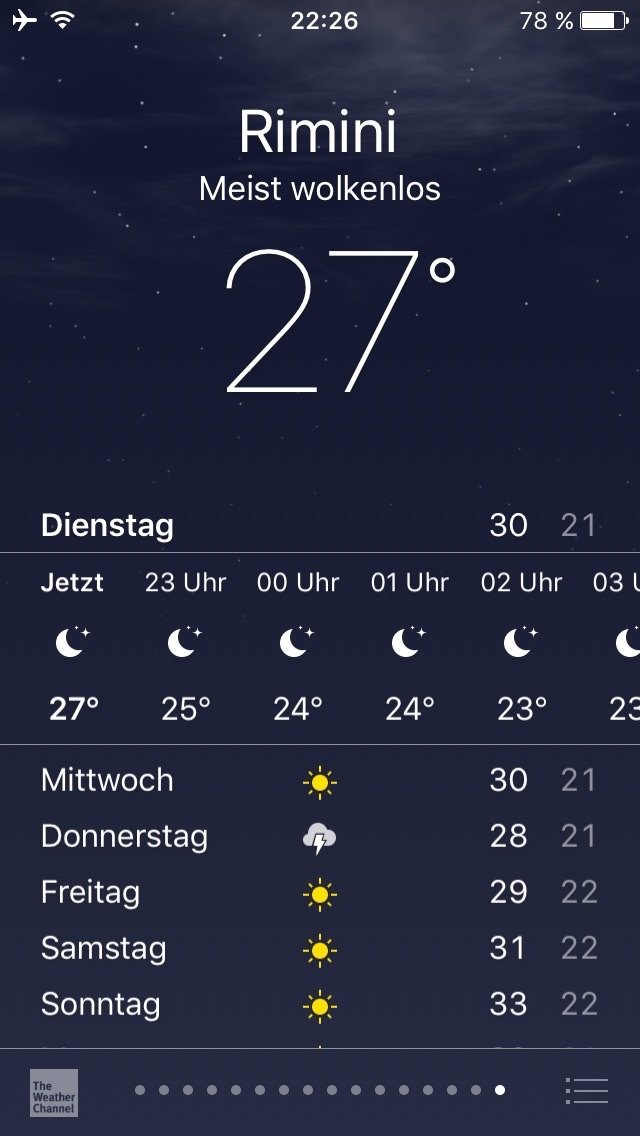Image resolution: width=640 pixels, height=1136 pixels.
Task: Tap the page indicator dots
Action: coord(320,1090)
